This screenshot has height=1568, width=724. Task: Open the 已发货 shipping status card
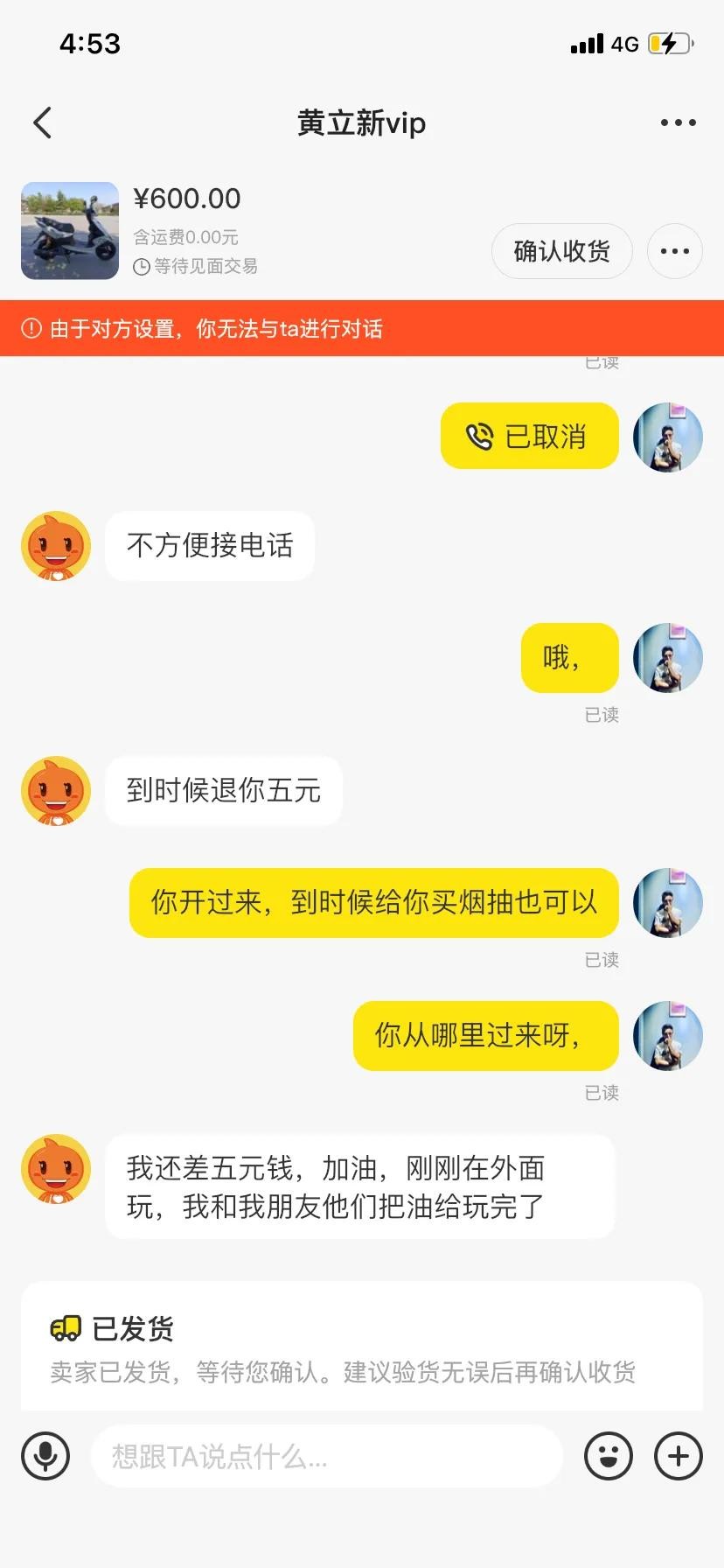[362, 1347]
